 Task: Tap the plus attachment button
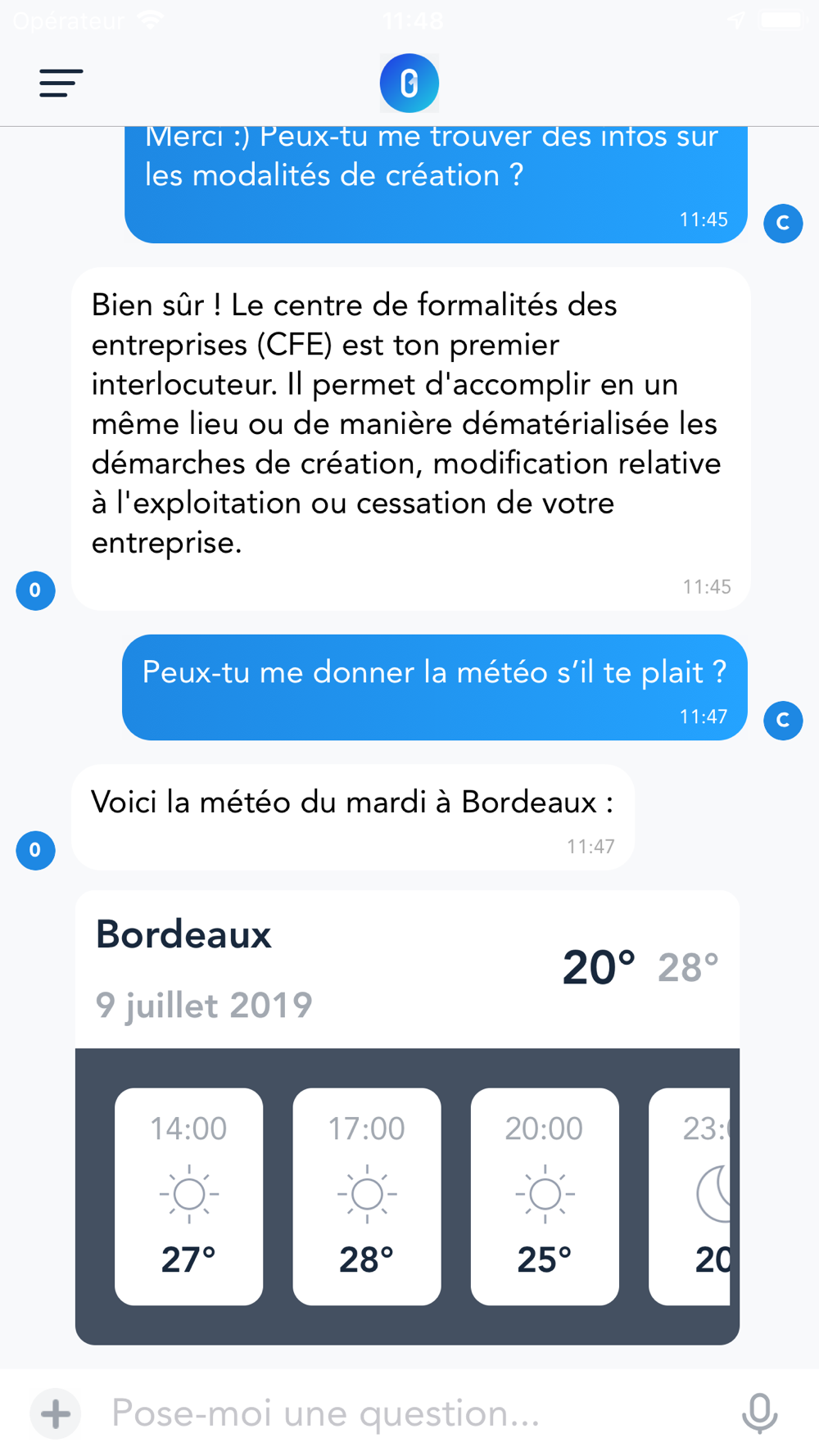pos(56,1413)
